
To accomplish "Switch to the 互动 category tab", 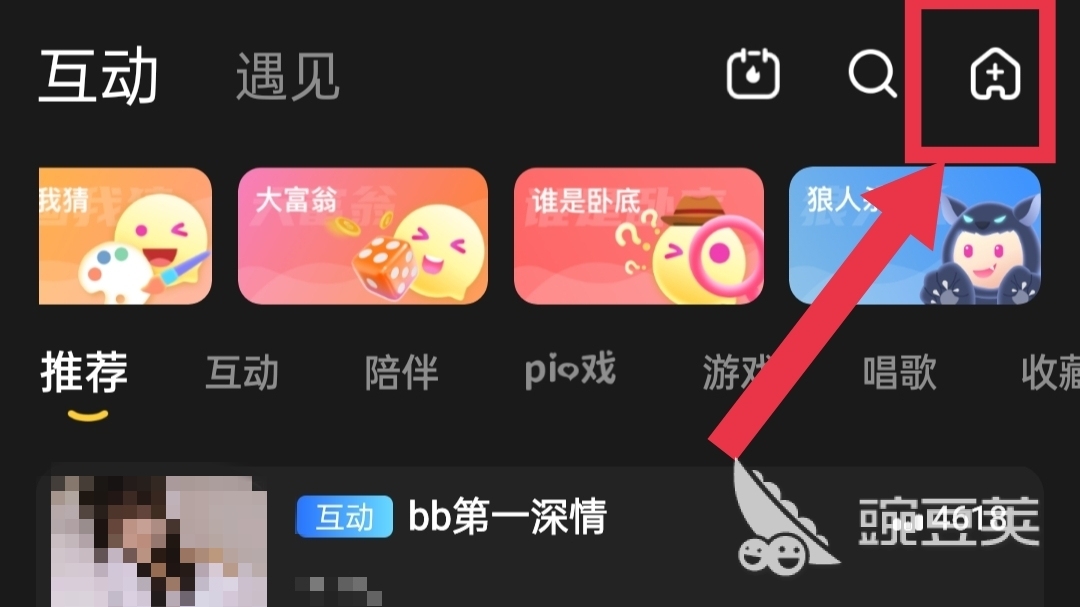I will [x=242, y=373].
